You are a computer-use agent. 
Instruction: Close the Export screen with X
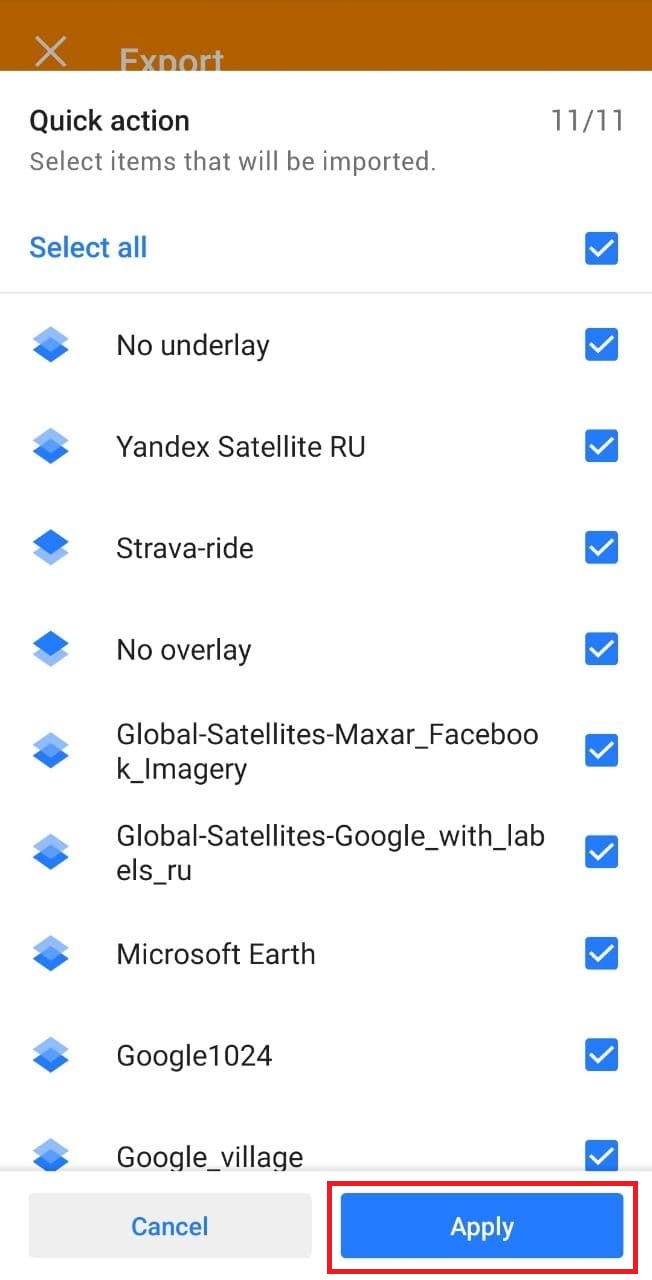pyautogui.click(x=50, y=51)
